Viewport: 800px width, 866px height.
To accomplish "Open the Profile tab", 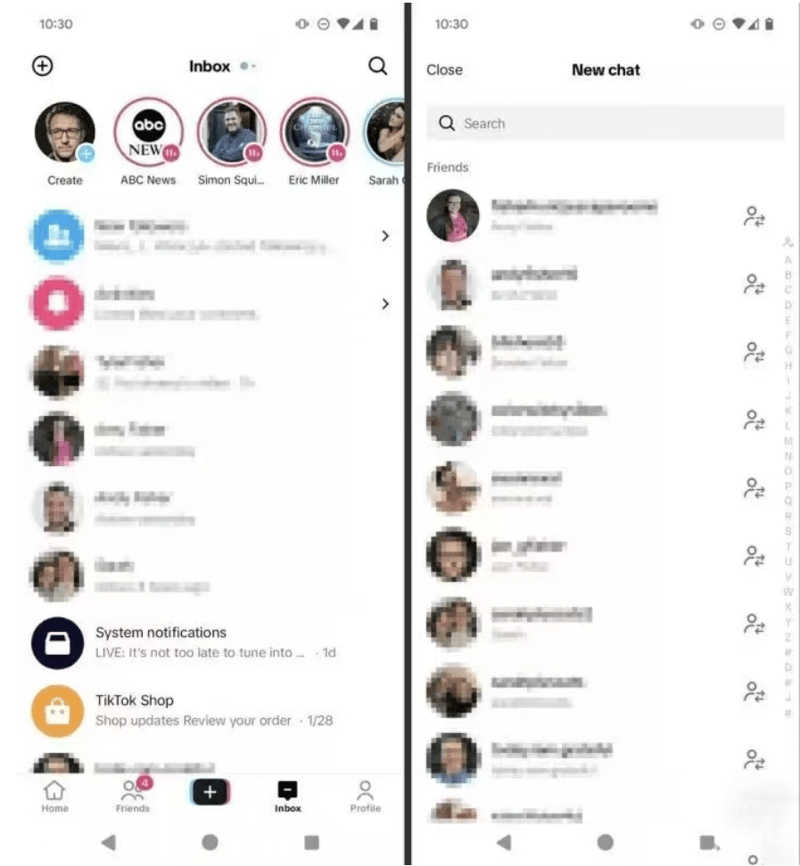I will tap(365, 796).
